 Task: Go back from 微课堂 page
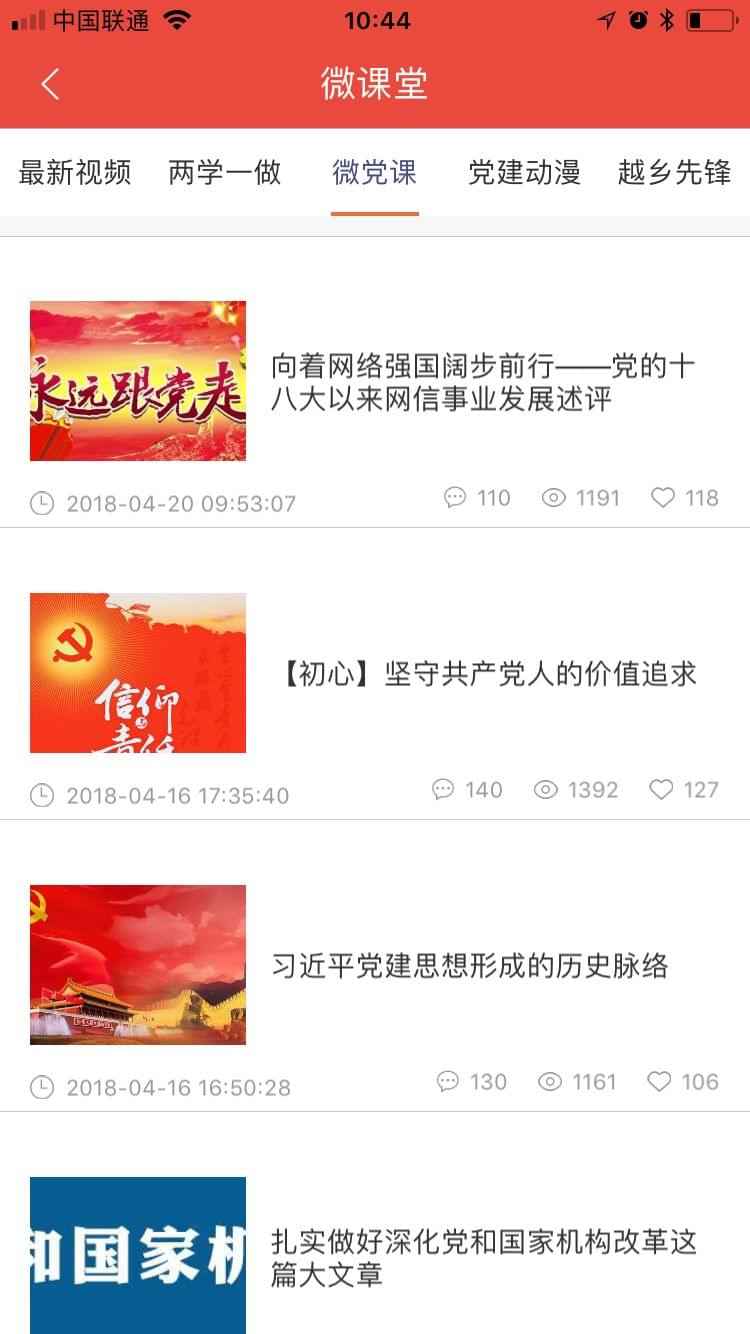point(51,84)
